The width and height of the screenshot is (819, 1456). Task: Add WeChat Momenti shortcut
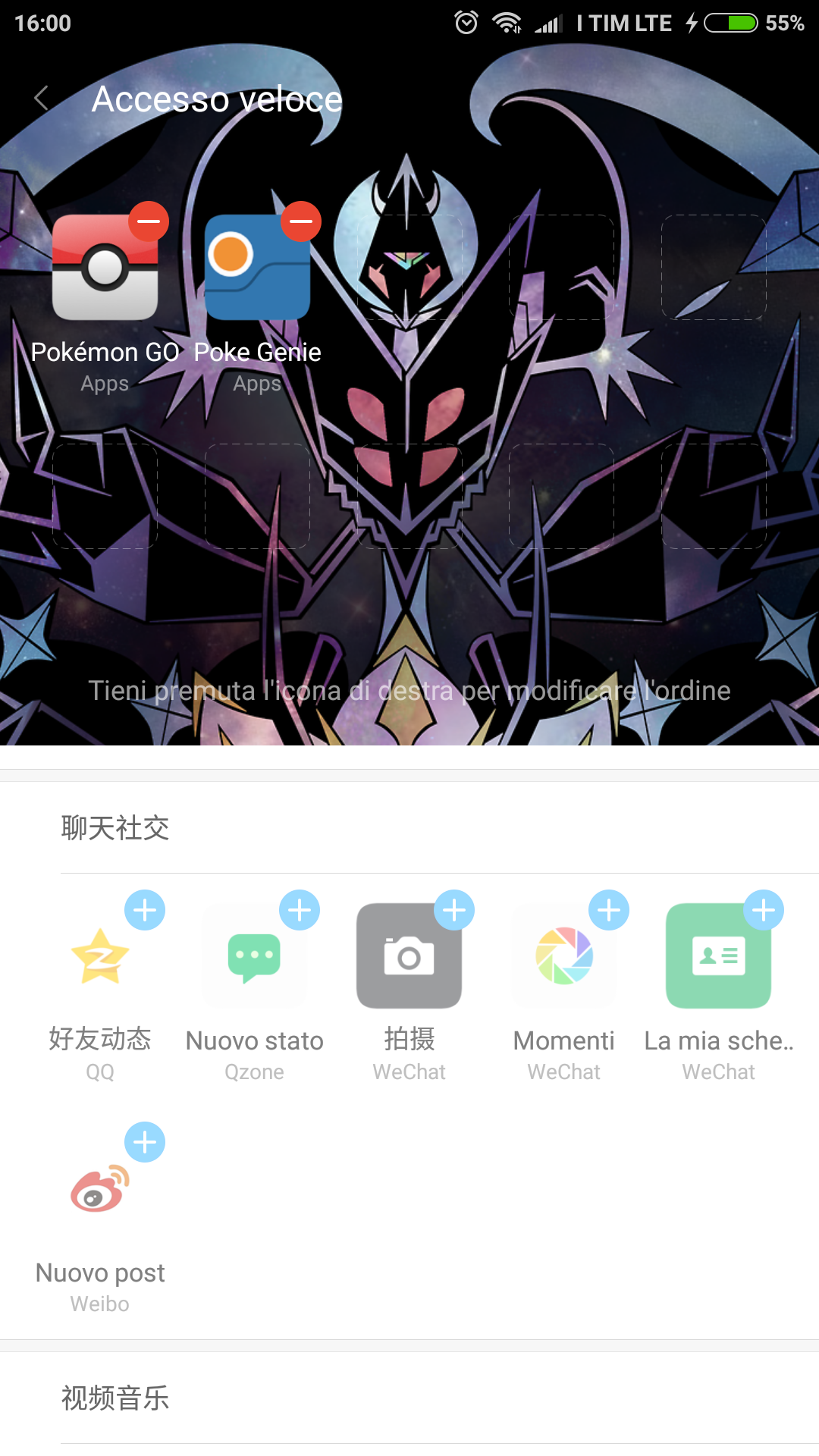tap(609, 910)
